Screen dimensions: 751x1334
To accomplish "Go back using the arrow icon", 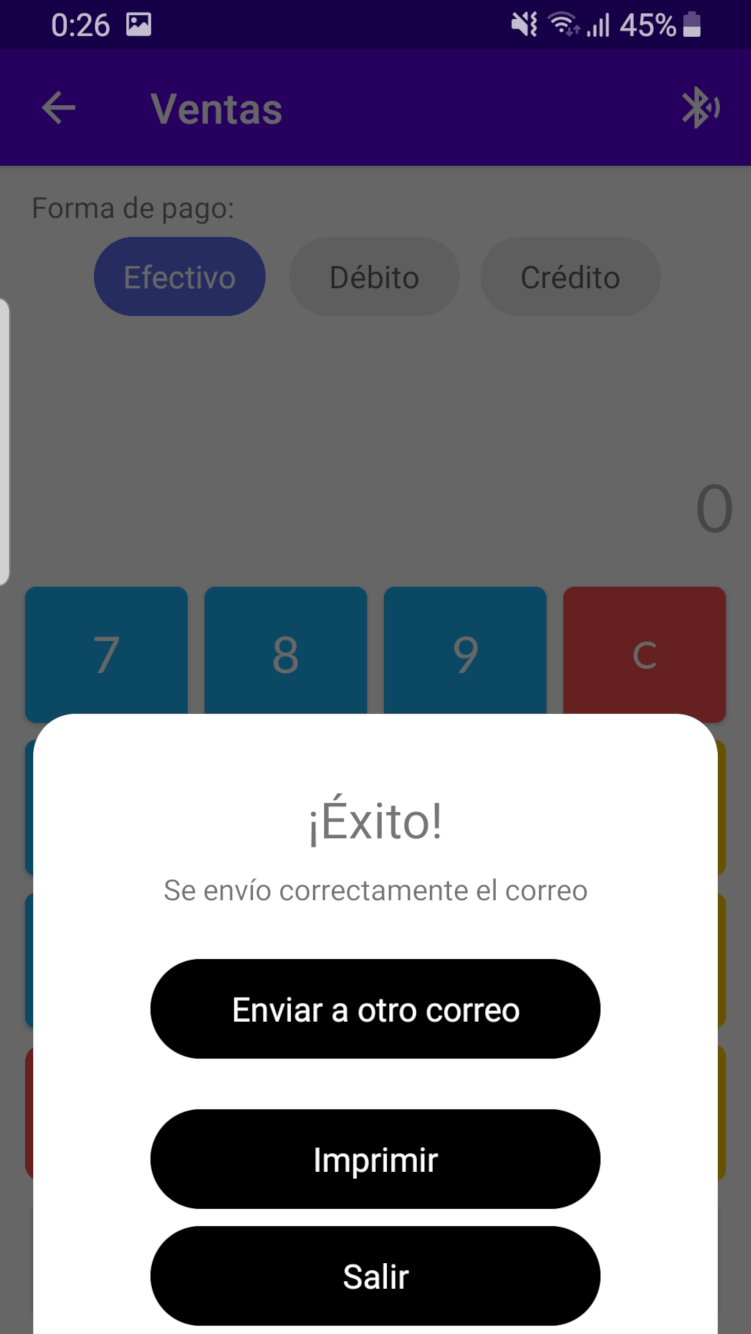I will 58,108.
